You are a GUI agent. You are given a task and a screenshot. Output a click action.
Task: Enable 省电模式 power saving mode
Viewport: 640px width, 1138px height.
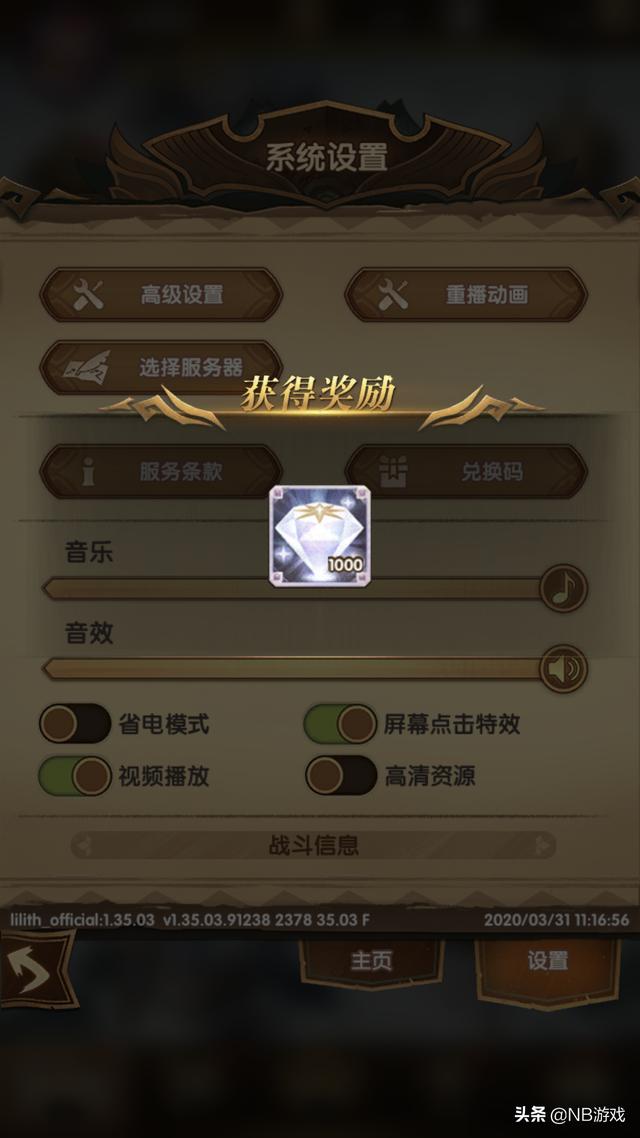[75, 723]
